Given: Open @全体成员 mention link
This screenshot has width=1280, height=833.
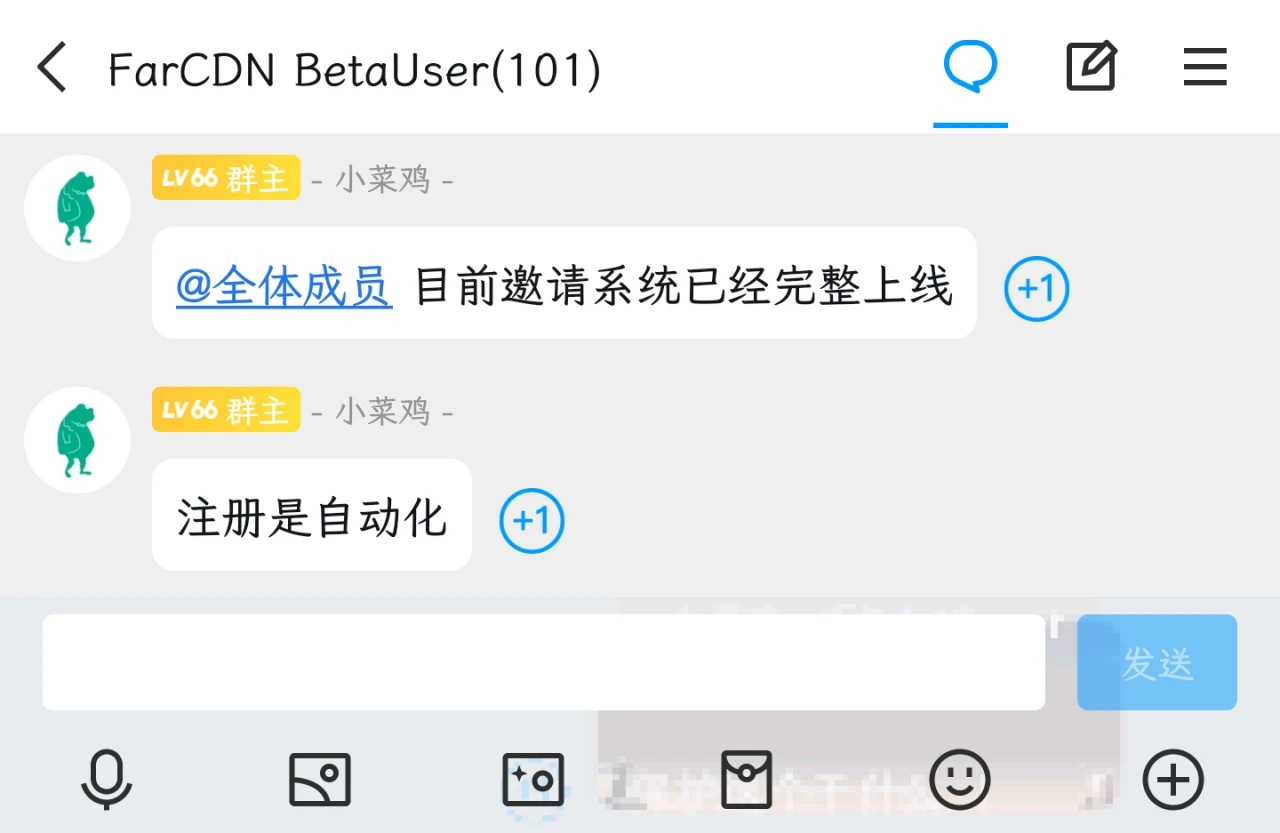Looking at the screenshot, I should [x=284, y=287].
